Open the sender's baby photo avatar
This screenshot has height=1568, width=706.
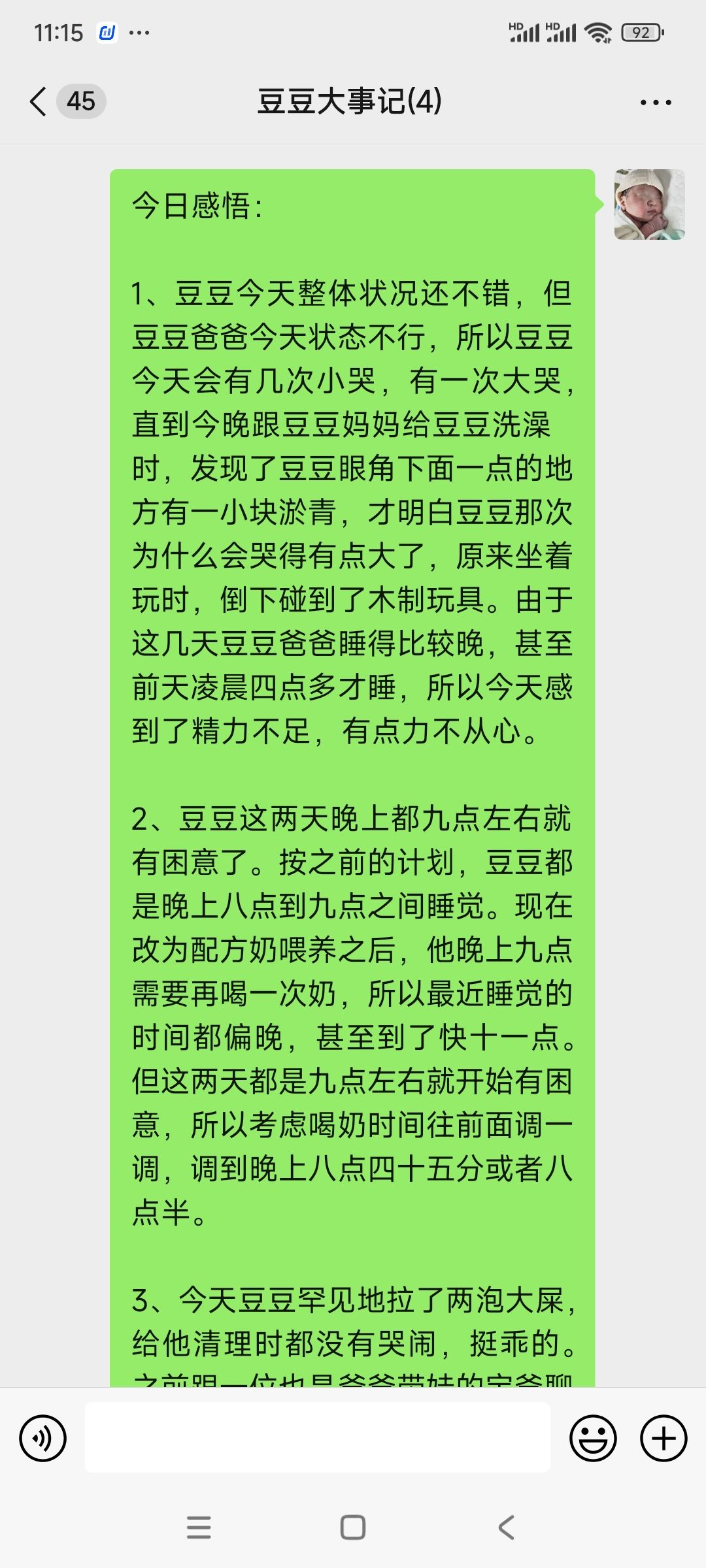click(649, 204)
